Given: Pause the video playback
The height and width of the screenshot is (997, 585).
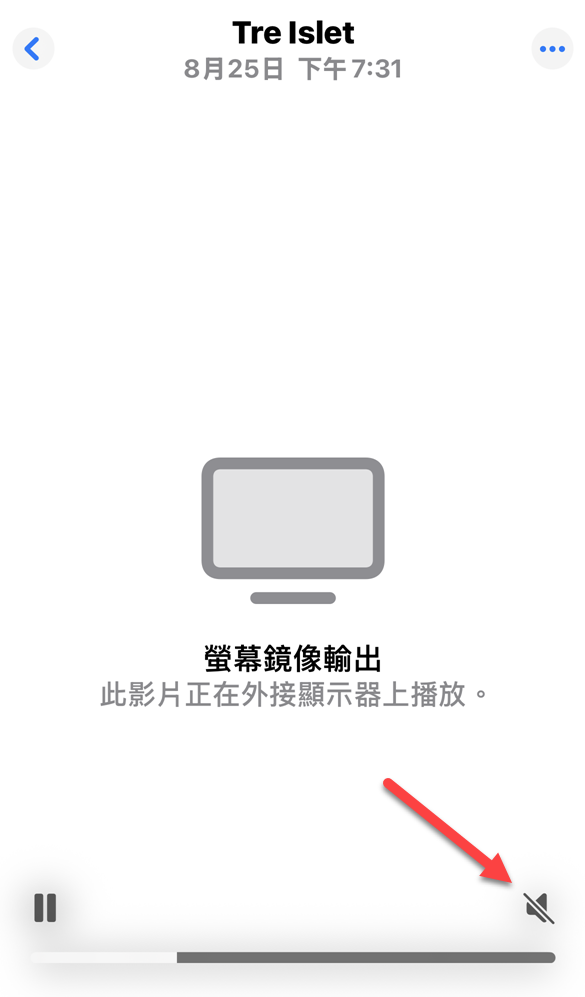Looking at the screenshot, I should (45, 907).
